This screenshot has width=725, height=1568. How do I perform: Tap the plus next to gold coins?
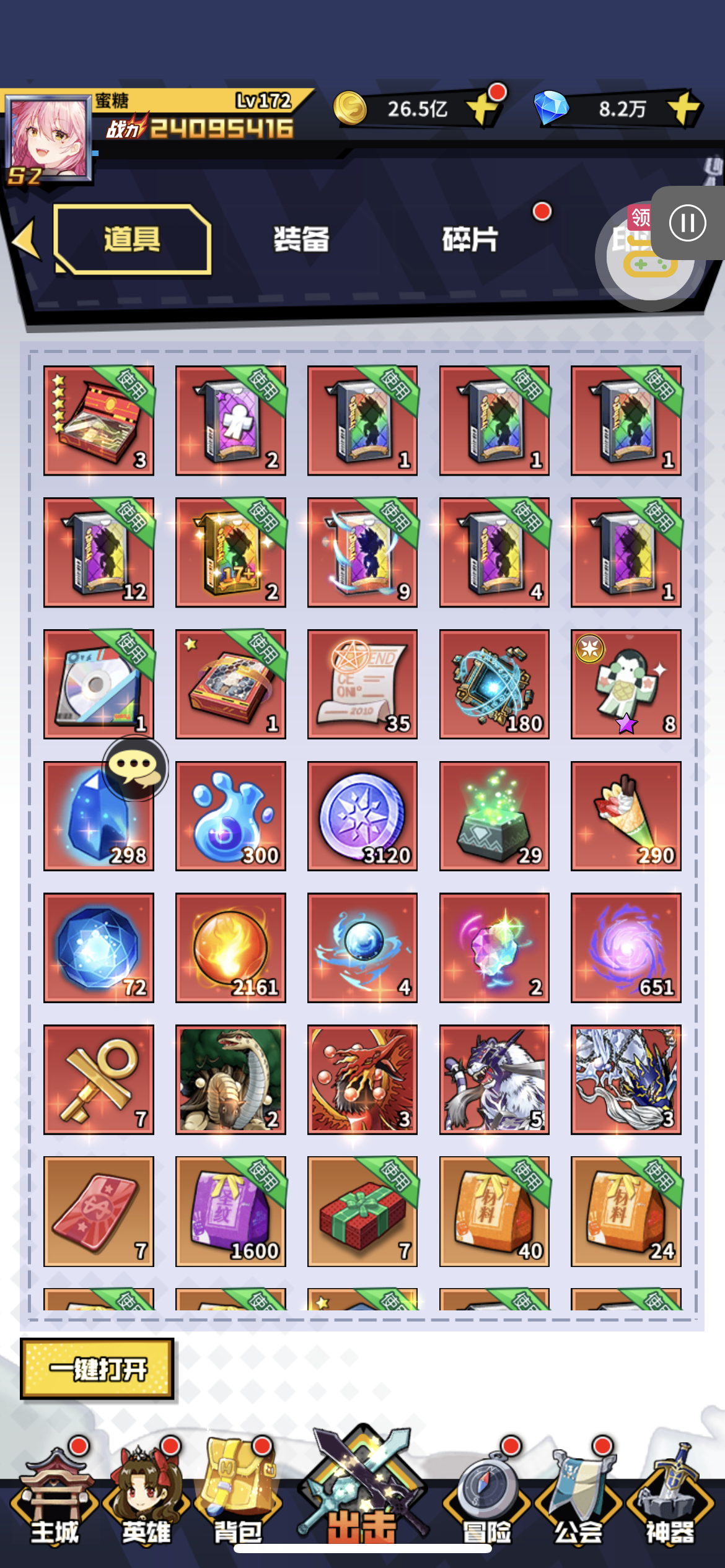click(483, 109)
